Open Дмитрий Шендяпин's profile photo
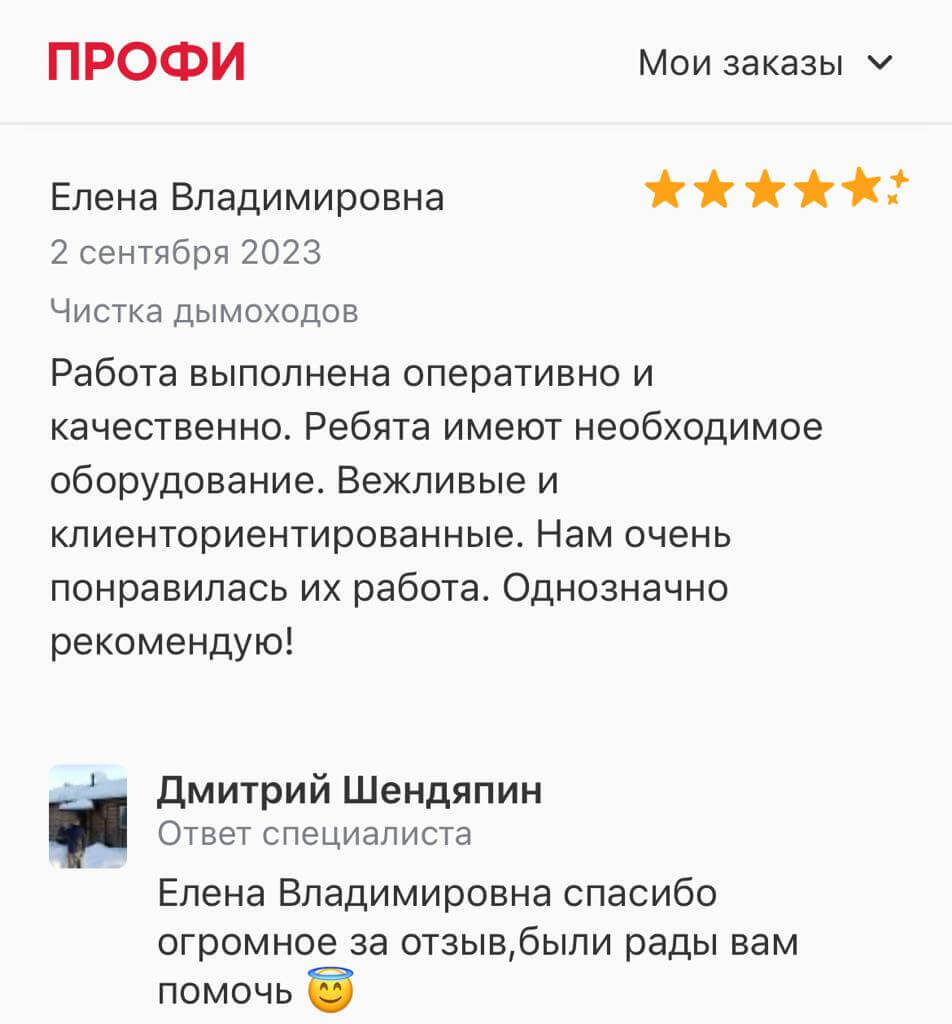 (x=88, y=816)
